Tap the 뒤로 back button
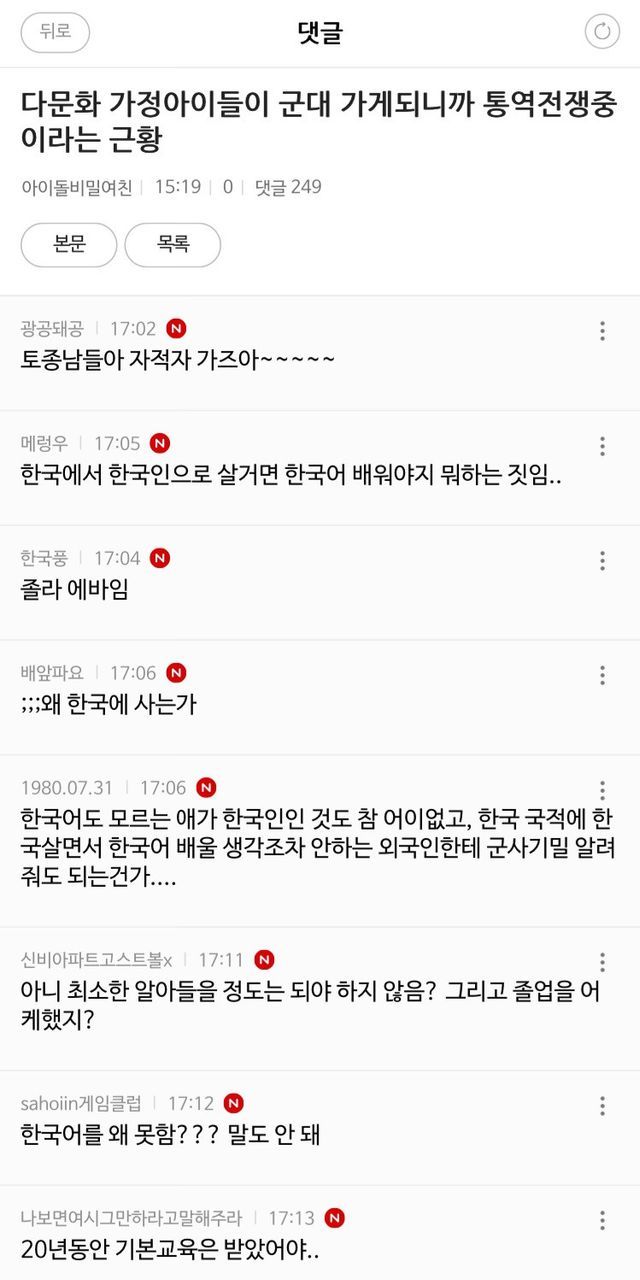The width and height of the screenshot is (640, 1280). click(x=55, y=32)
